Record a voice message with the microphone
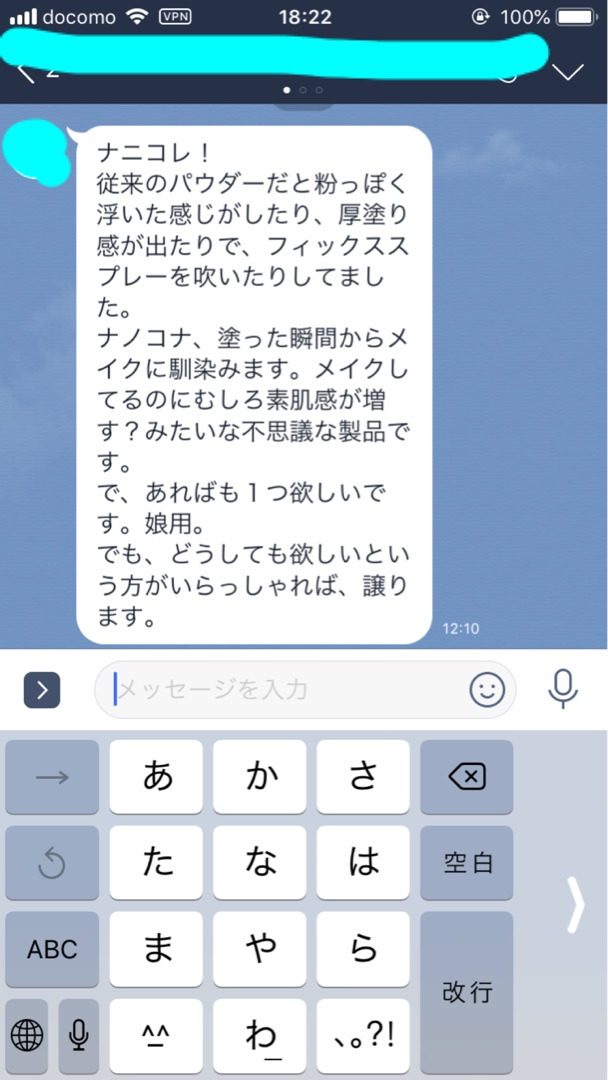 (563, 689)
